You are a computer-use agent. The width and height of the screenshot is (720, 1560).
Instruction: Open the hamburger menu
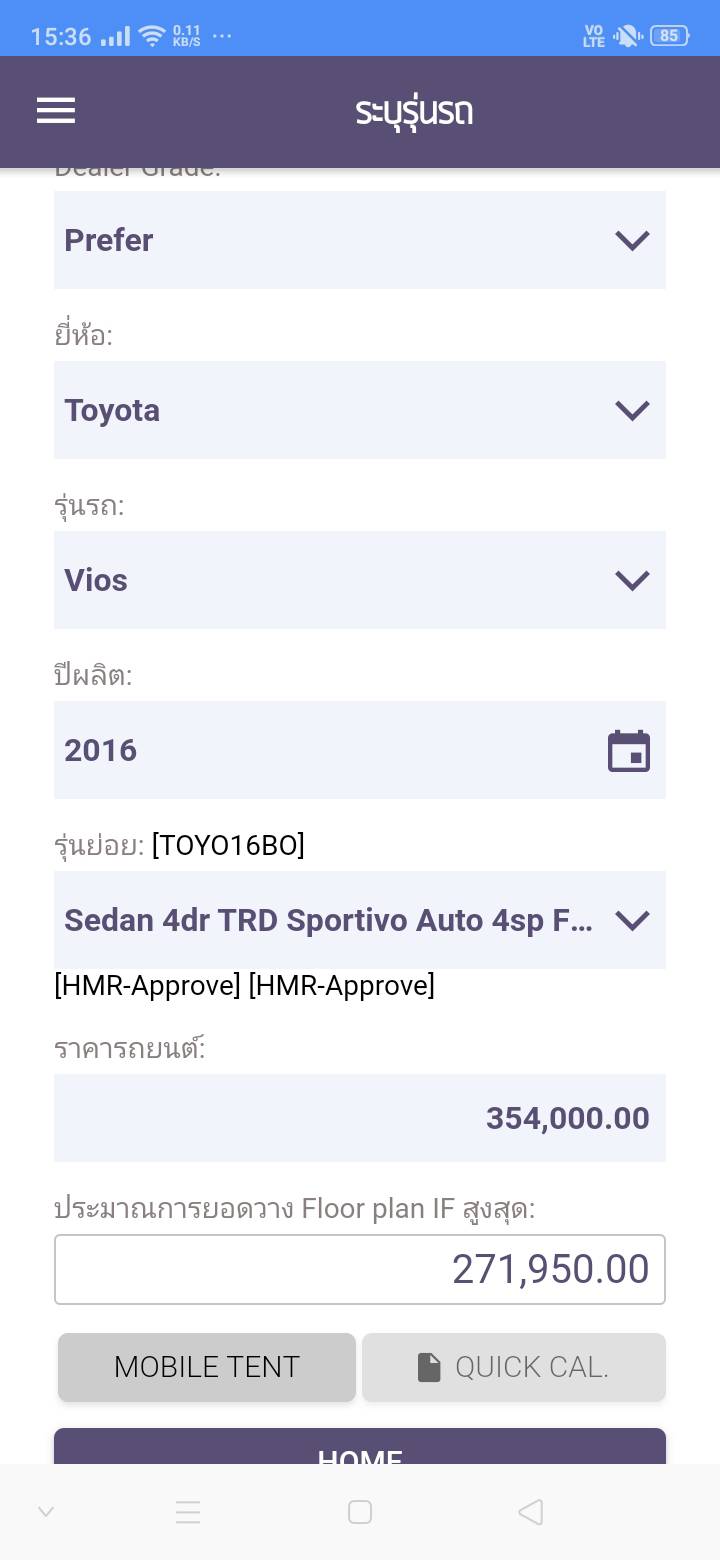tap(56, 111)
